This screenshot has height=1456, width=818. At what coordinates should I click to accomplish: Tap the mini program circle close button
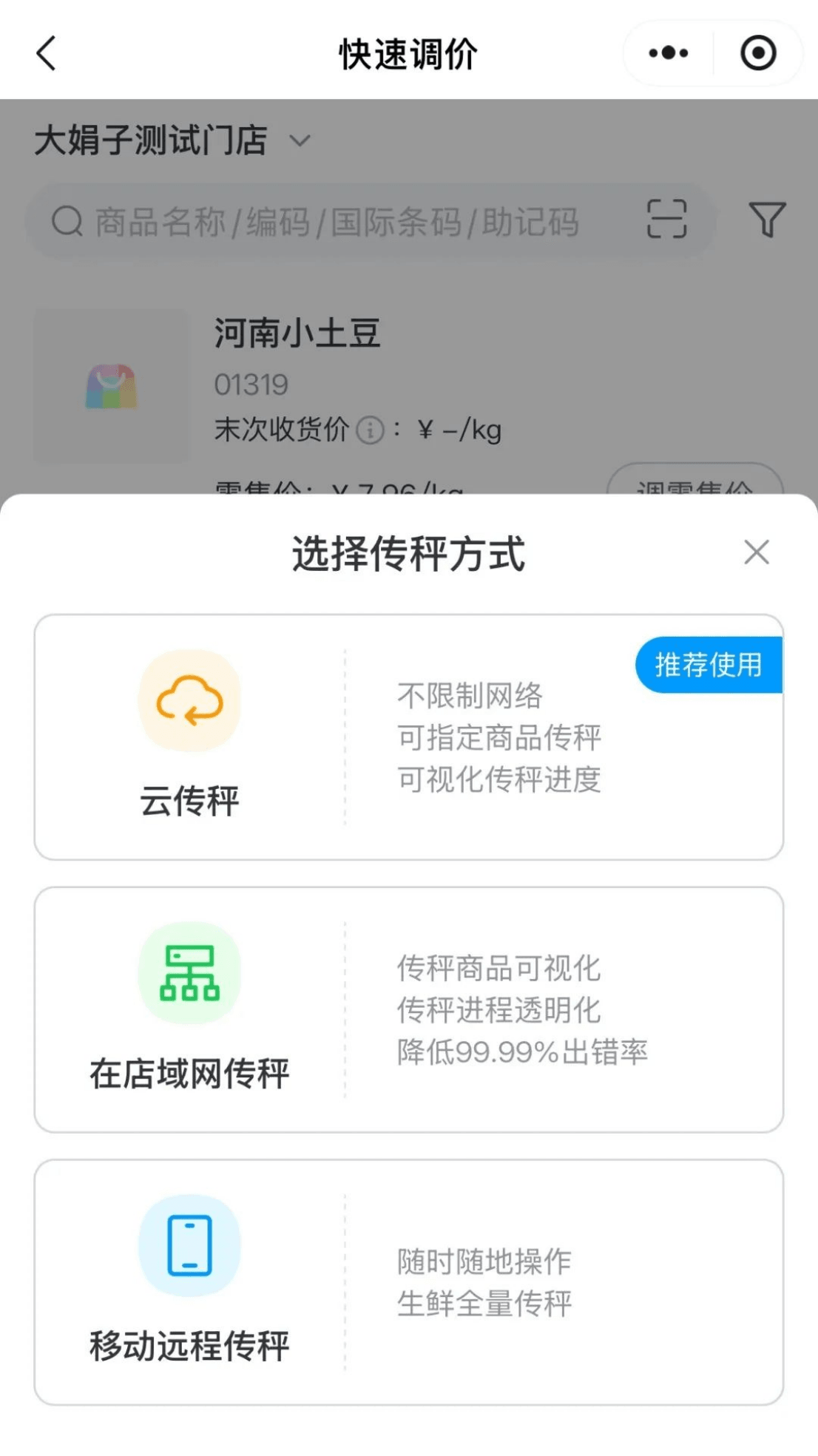click(758, 53)
